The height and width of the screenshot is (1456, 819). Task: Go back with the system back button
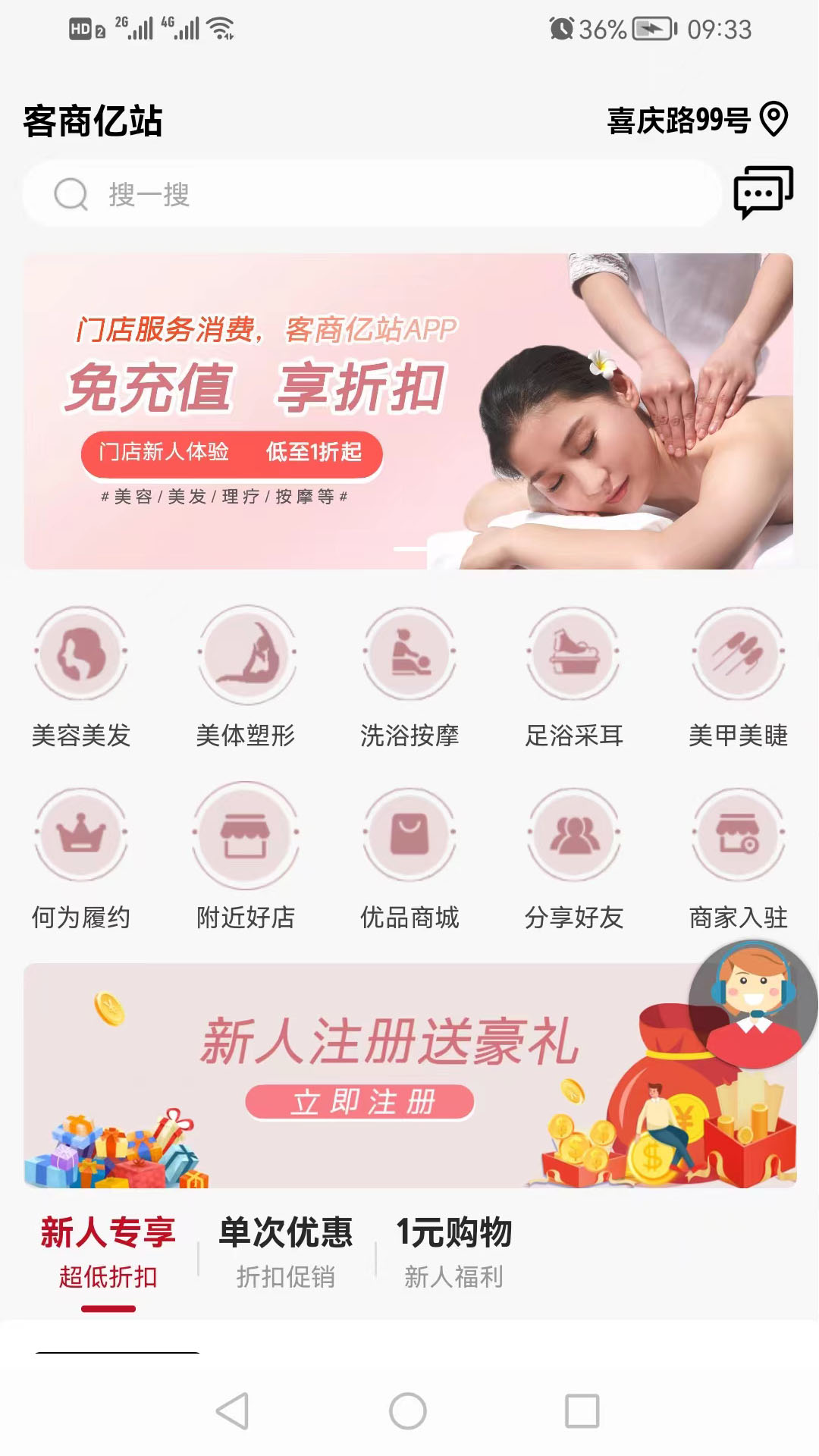coord(233,1411)
